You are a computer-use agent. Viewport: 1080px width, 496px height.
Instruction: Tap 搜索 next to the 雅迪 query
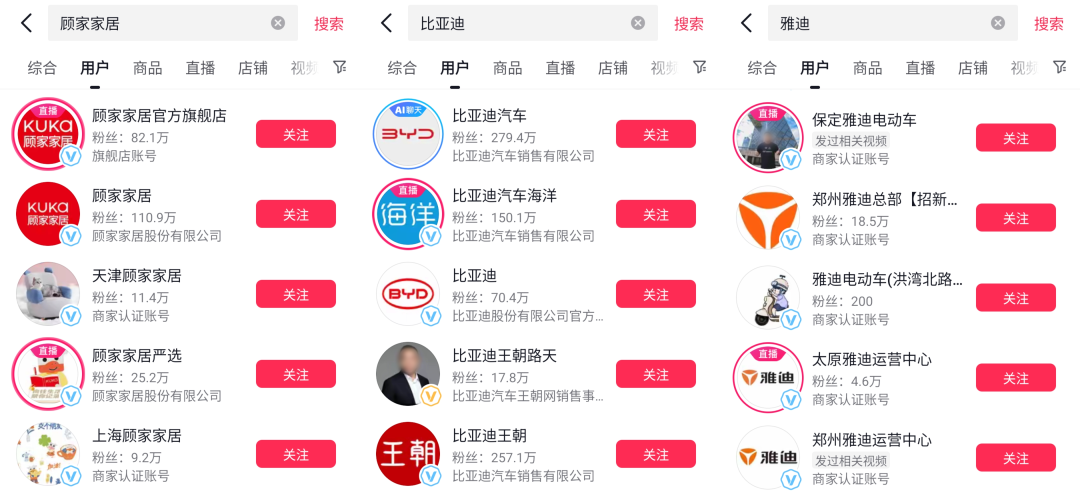[x=1049, y=23]
